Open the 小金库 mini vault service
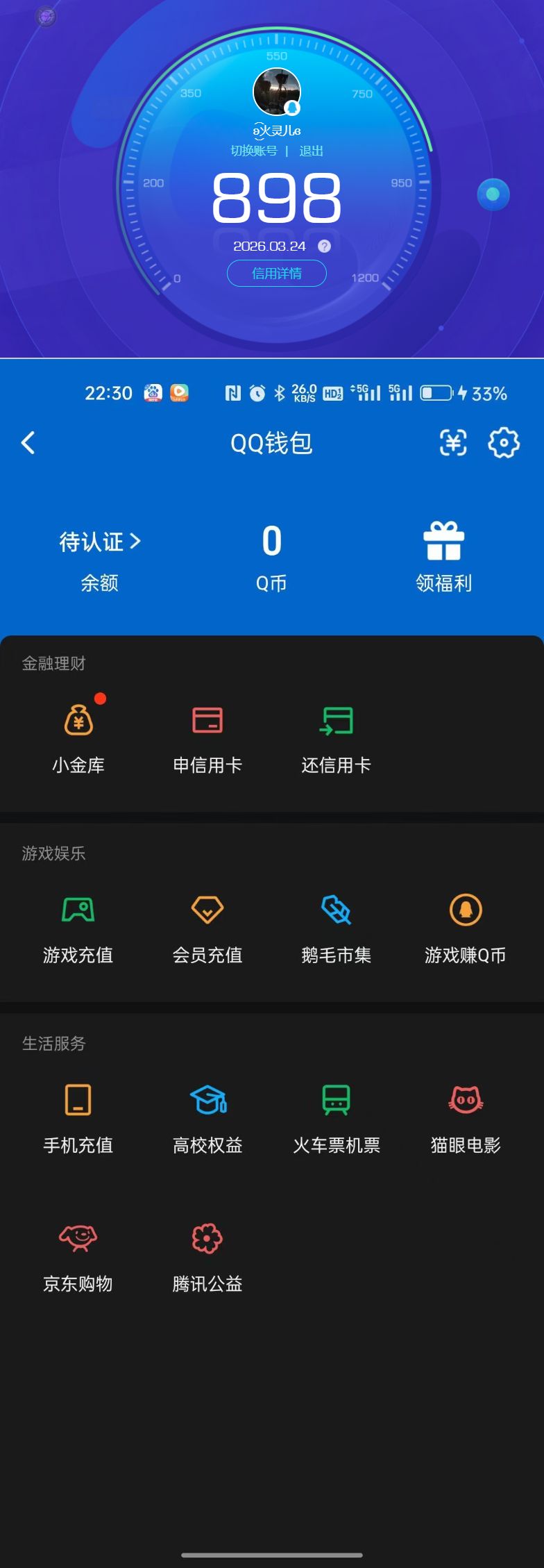Viewport: 544px width, 1568px height. point(78,736)
